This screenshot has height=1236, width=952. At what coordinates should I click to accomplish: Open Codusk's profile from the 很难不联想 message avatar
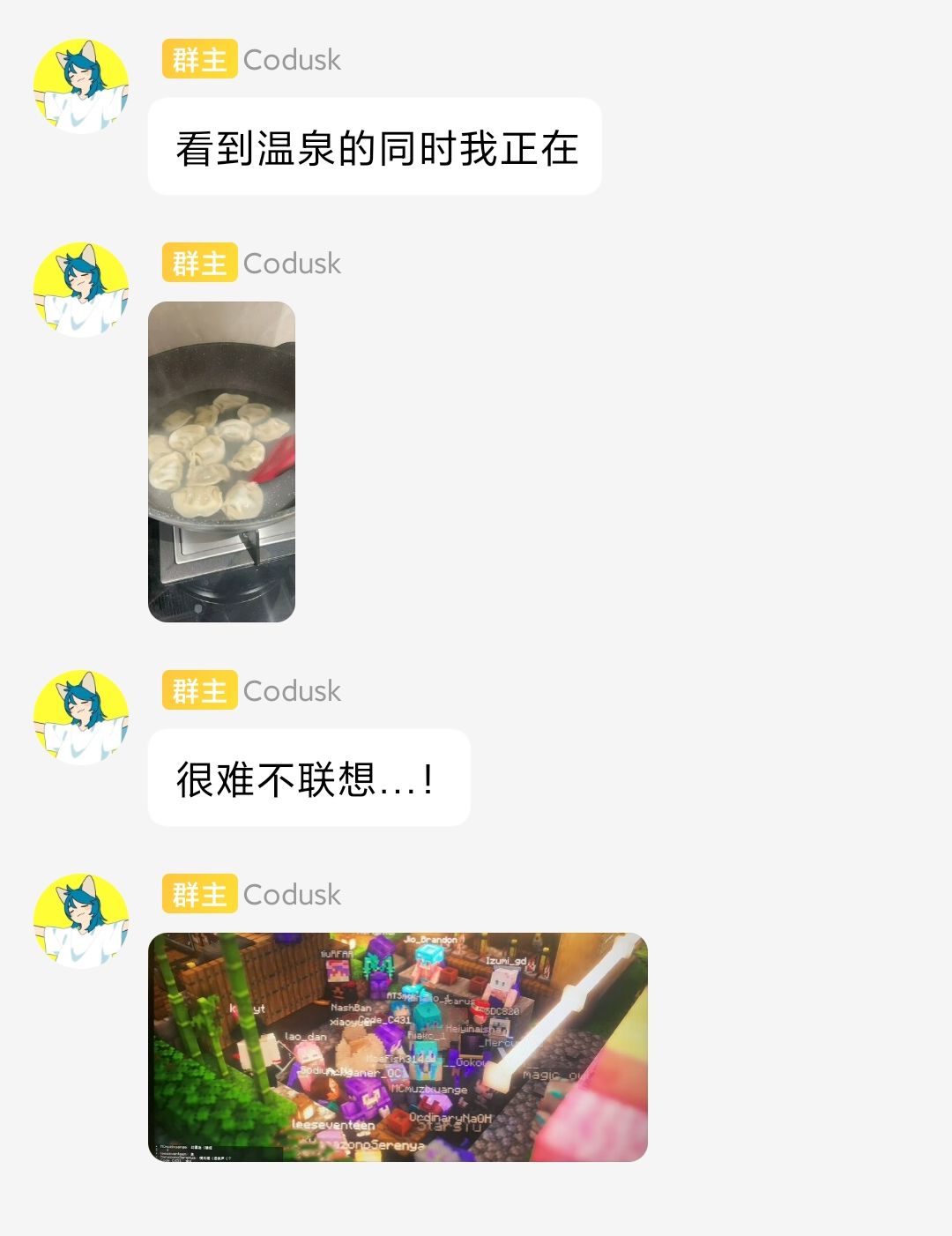(x=81, y=718)
